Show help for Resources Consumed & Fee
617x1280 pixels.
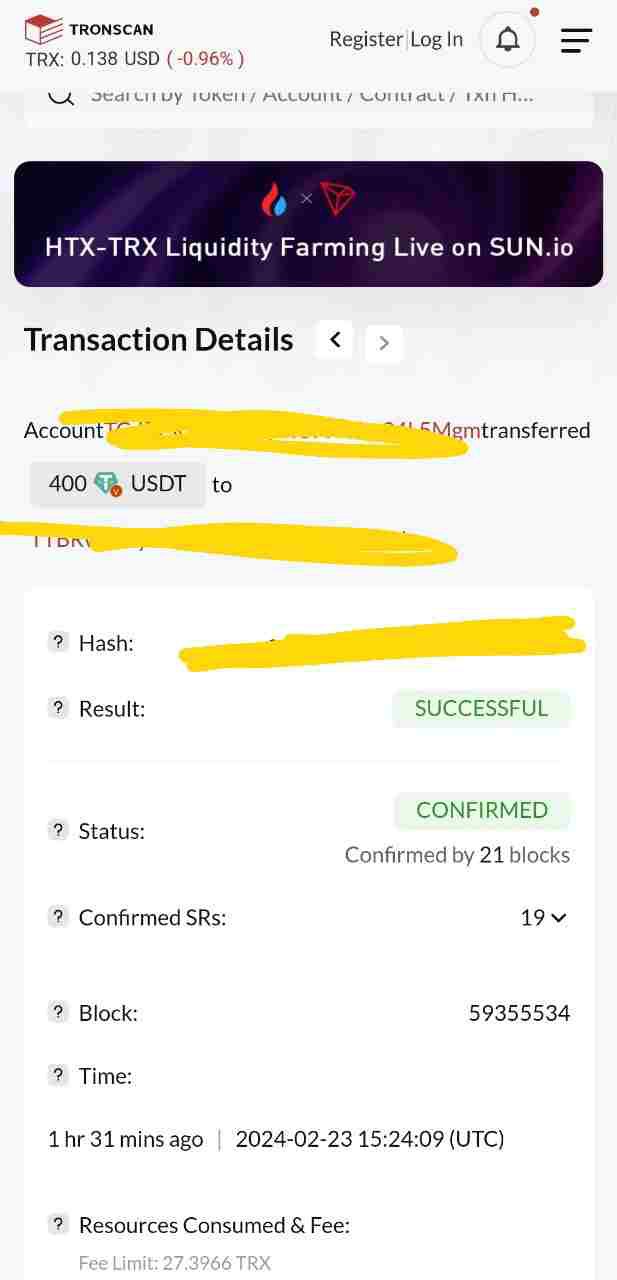pyautogui.click(x=58, y=1224)
